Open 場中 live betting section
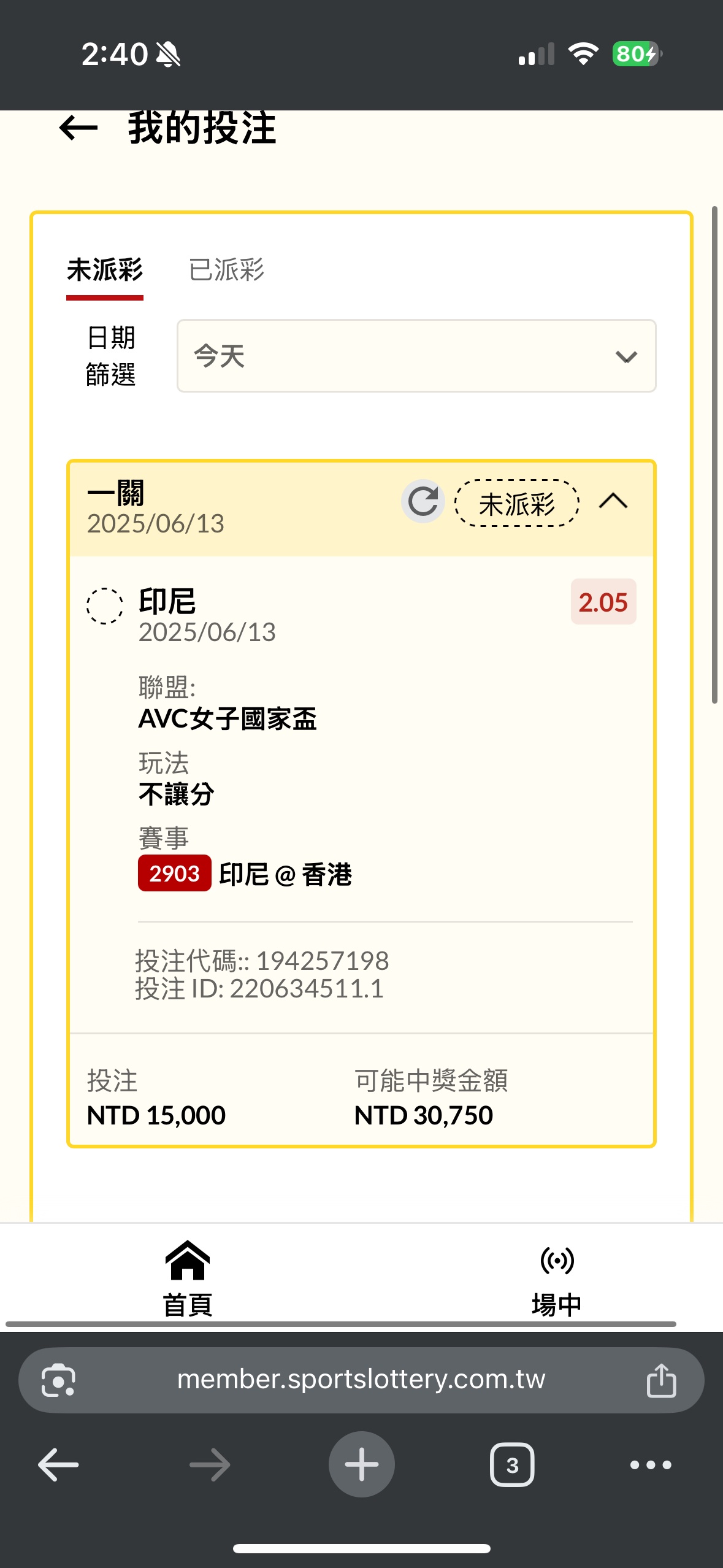This screenshot has width=723, height=1568. [x=556, y=1278]
